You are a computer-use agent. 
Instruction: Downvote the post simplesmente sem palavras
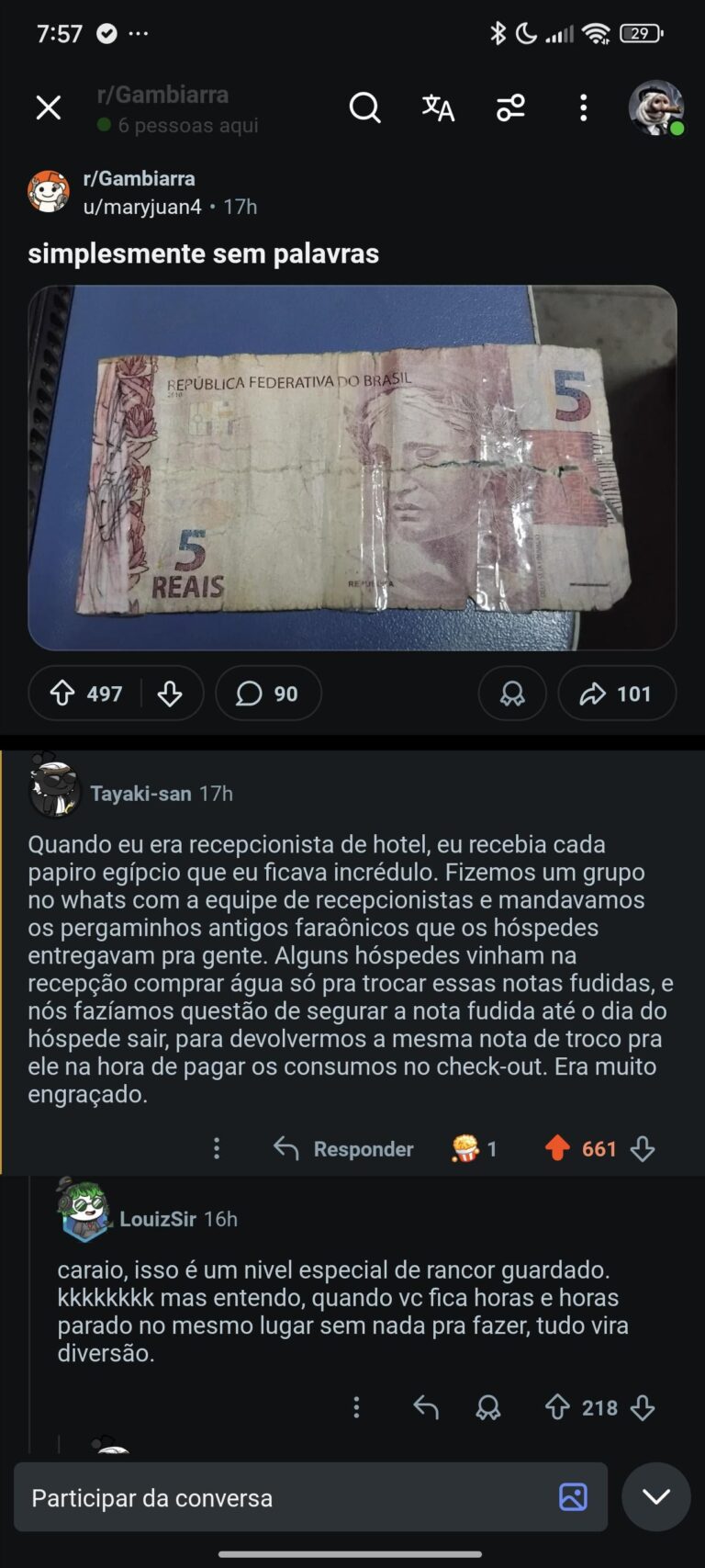click(170, 694)
